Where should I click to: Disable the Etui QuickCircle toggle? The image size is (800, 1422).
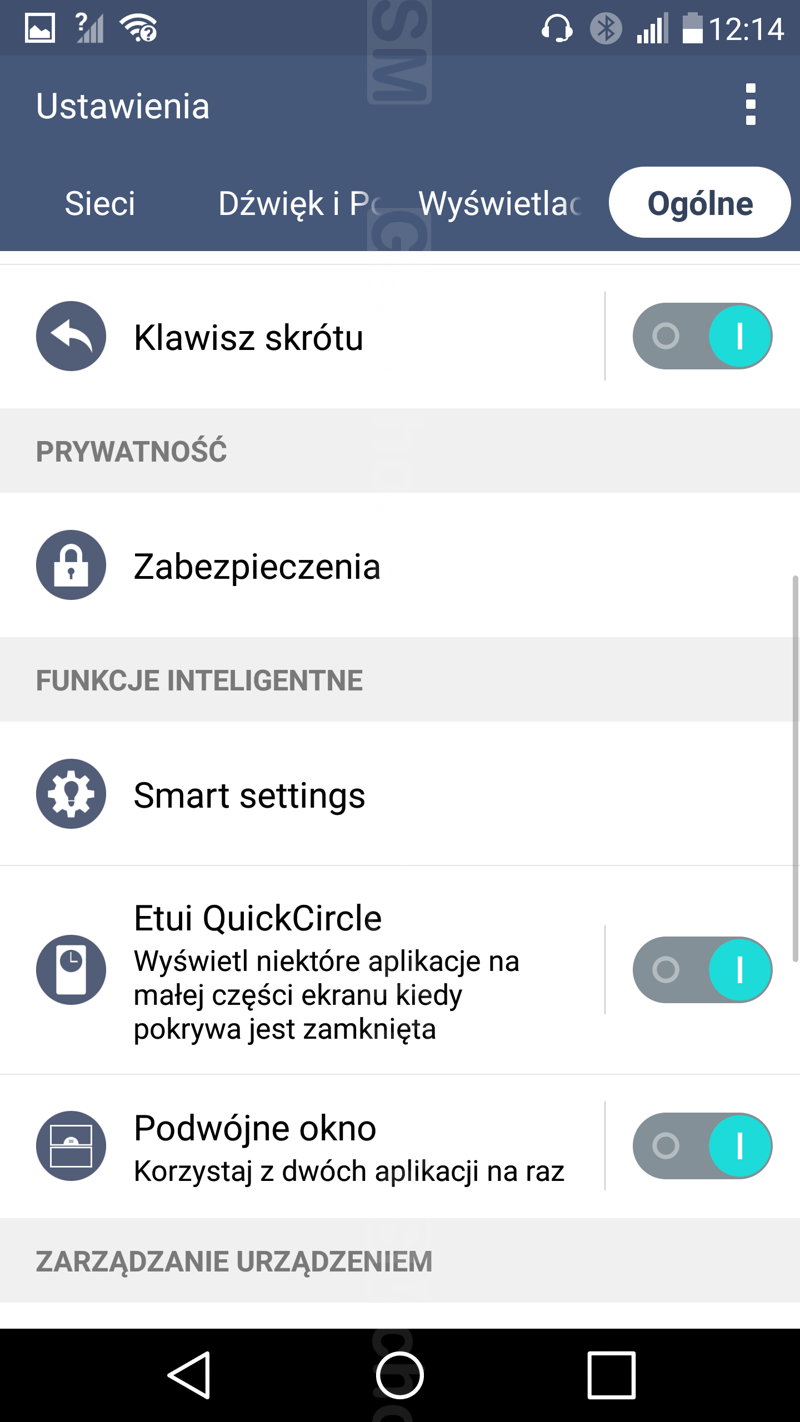(x=702, y=970)
